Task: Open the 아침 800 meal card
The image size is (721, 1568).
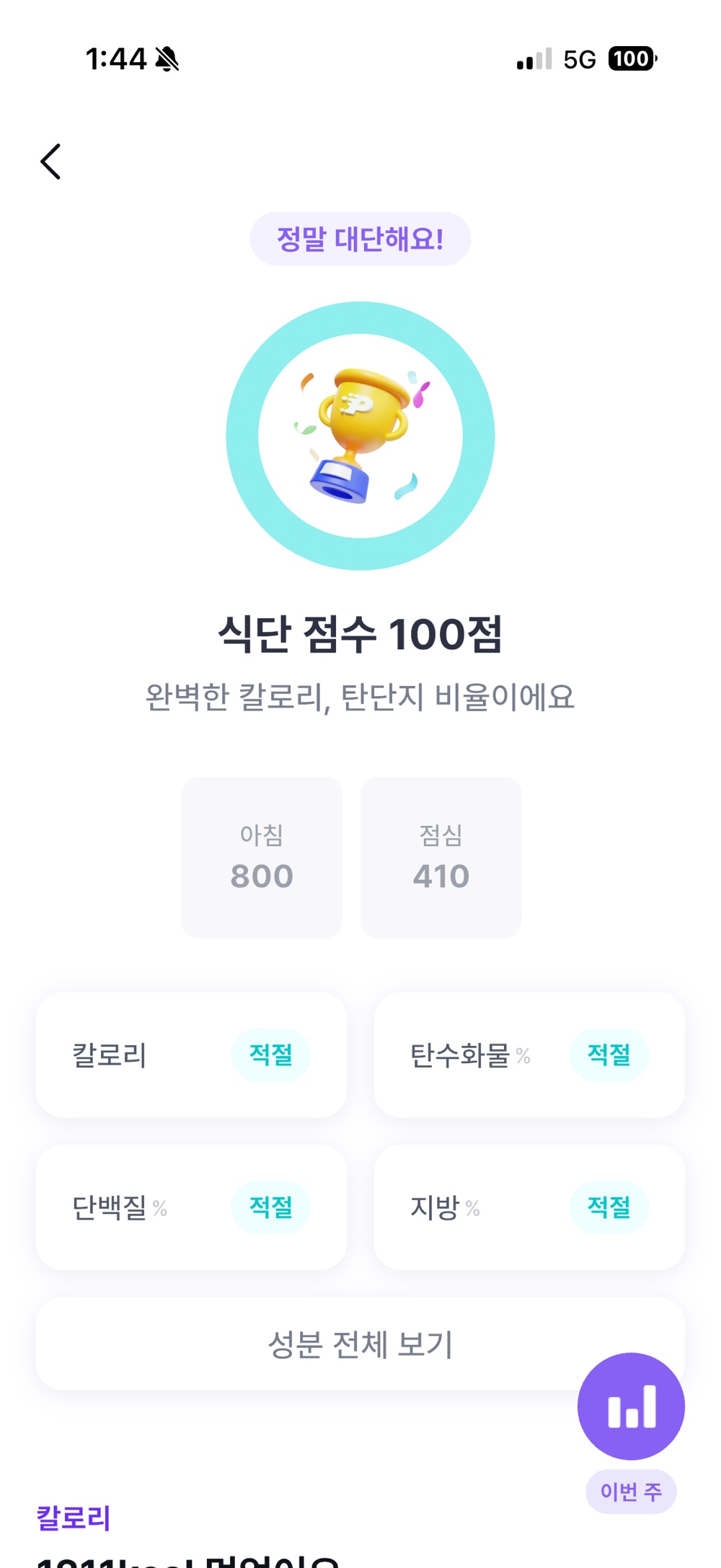Action: [262, 858]
